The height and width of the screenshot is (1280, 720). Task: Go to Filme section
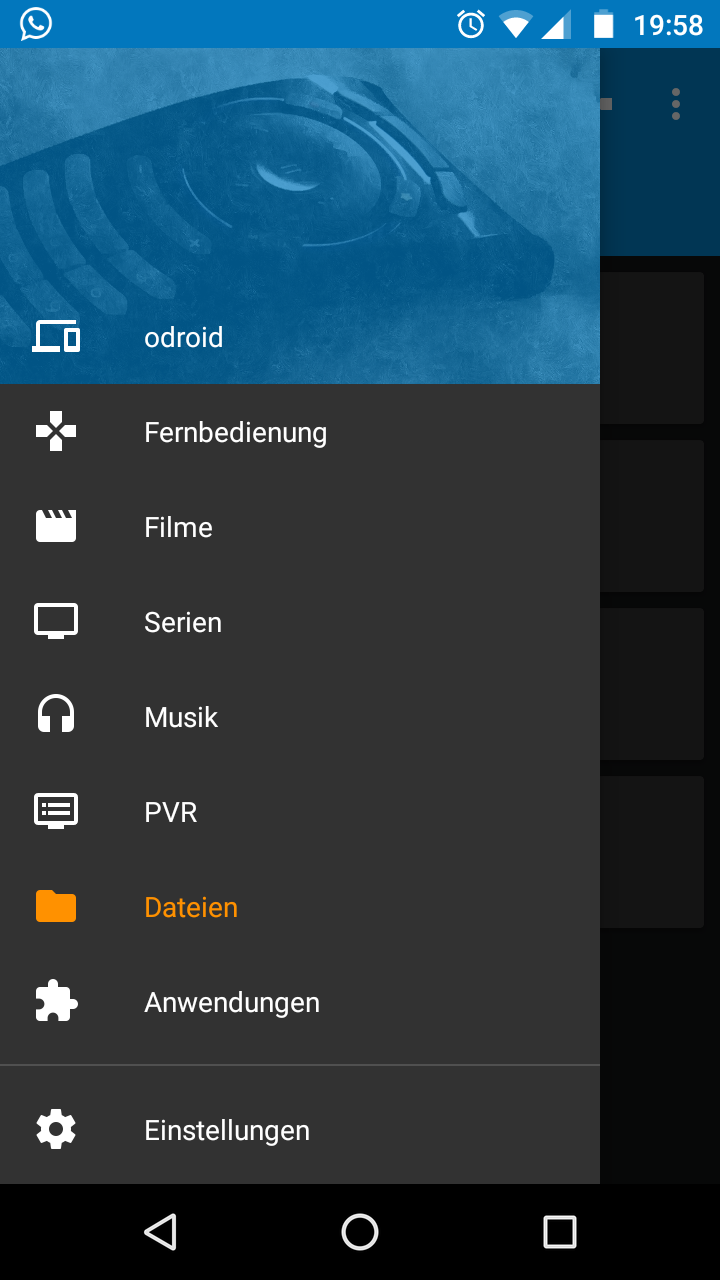(x=178, y=528)
